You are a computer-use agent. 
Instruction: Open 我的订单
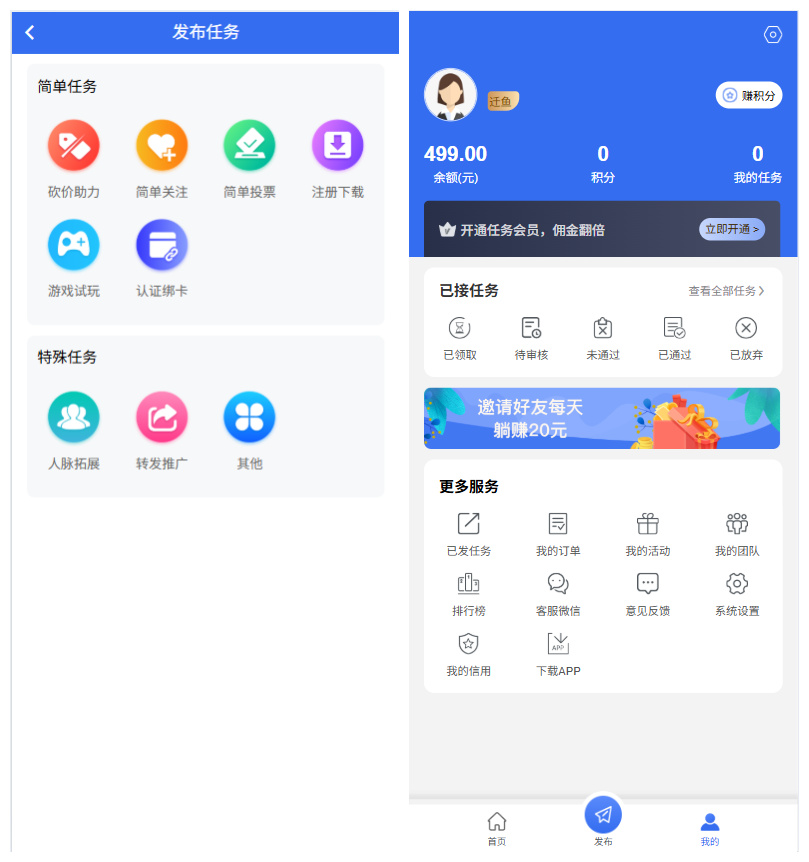[558, 533]
